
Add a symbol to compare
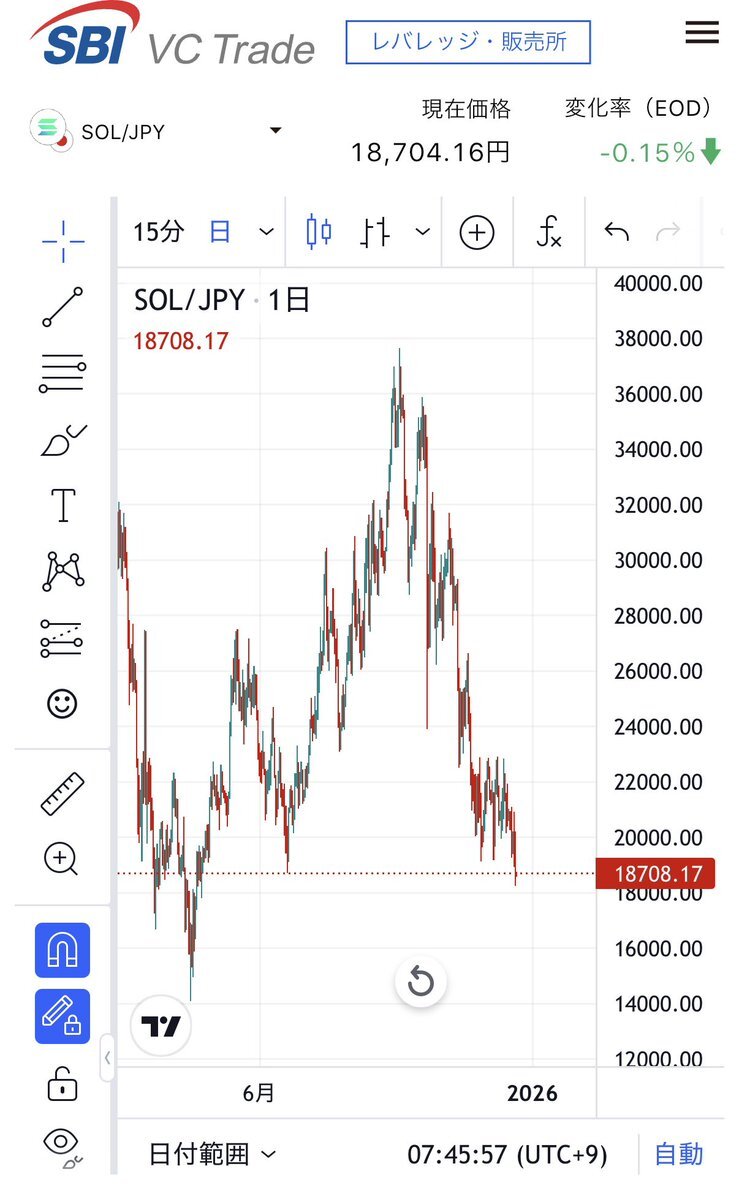pos(477,232)
